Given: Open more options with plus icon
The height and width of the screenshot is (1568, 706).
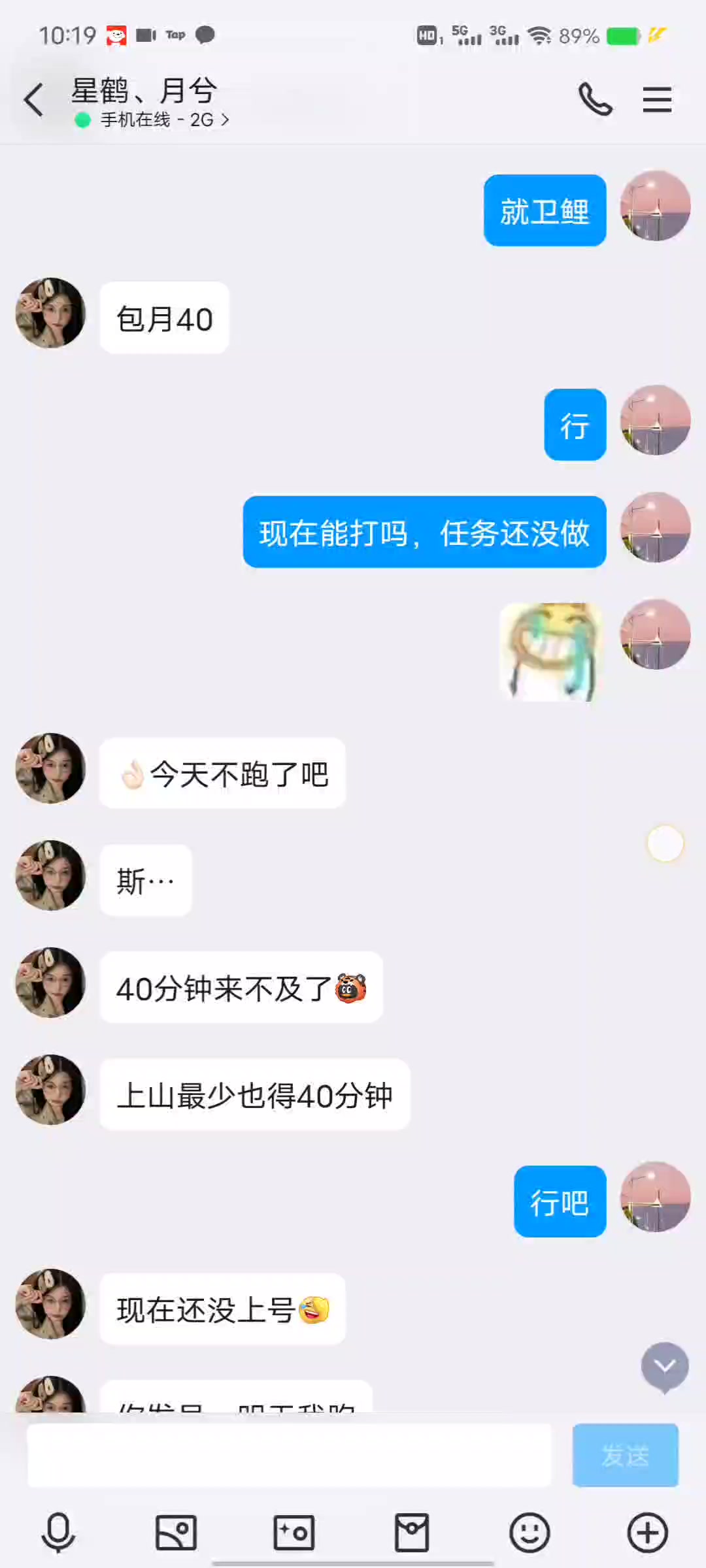Looking at the screenshot, I should (x=647, y=1532).
